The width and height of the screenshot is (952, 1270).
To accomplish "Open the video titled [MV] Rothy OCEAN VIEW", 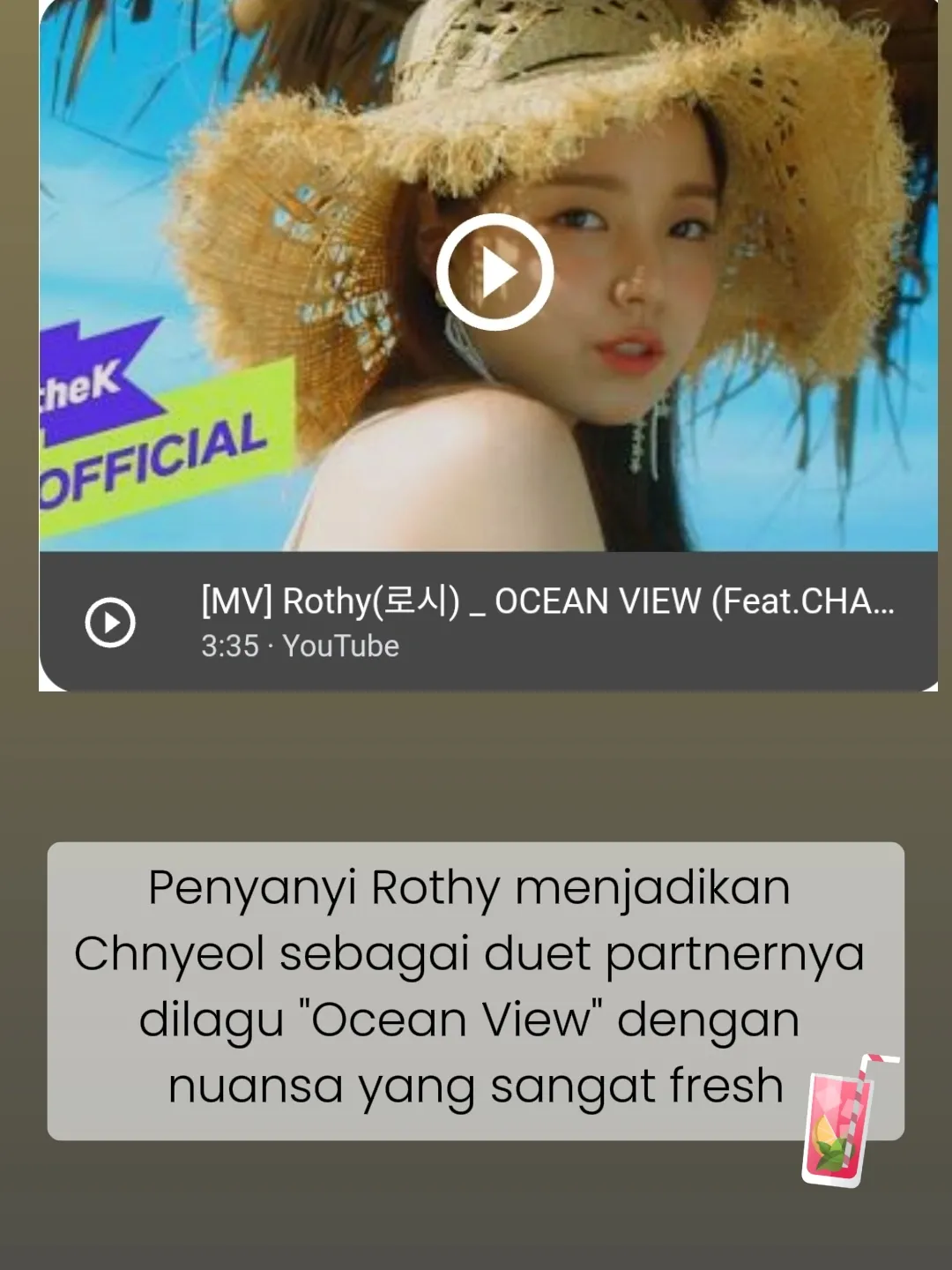I will pyautogui.click(x=547, y=603).
